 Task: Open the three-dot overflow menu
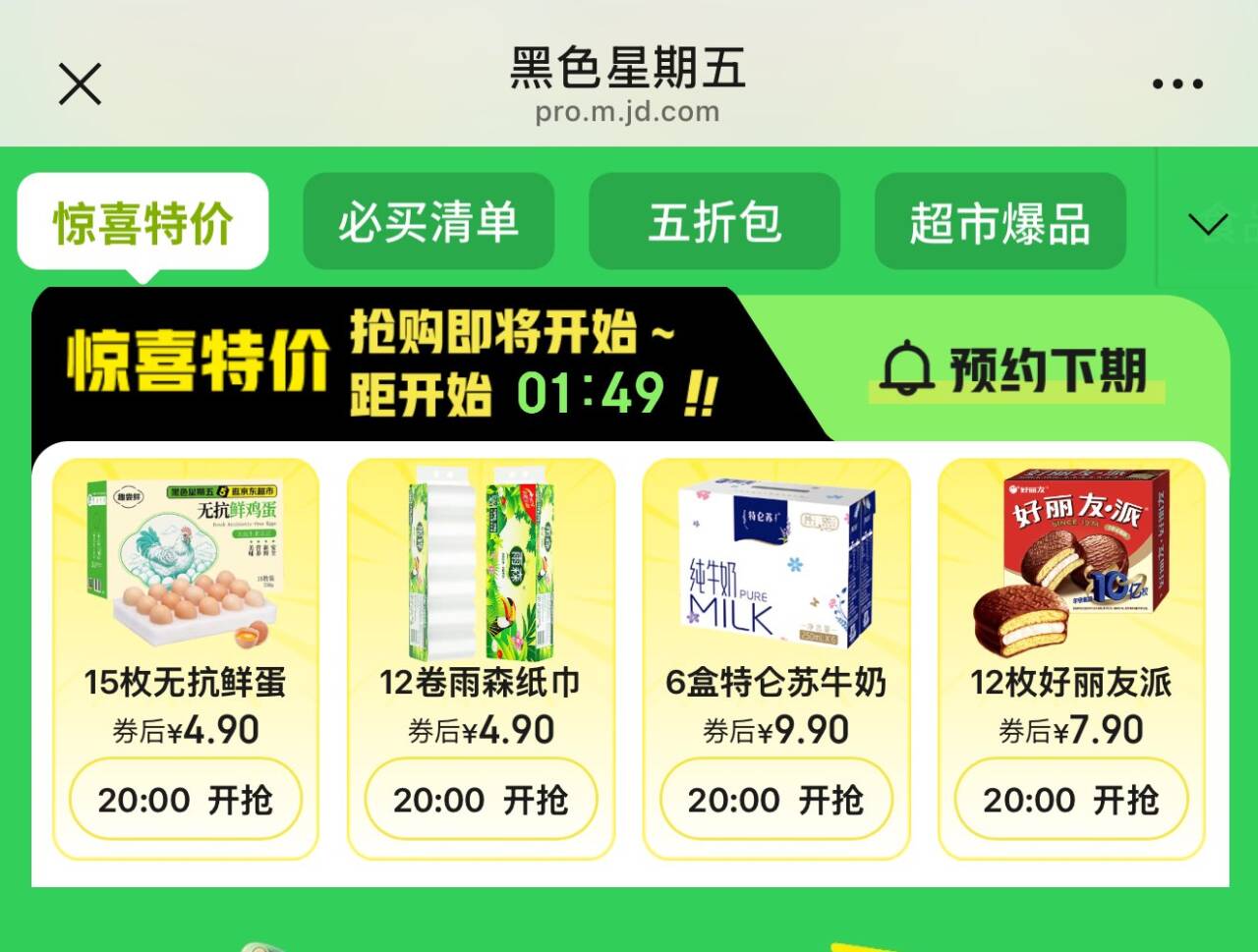click(1177, 84)
